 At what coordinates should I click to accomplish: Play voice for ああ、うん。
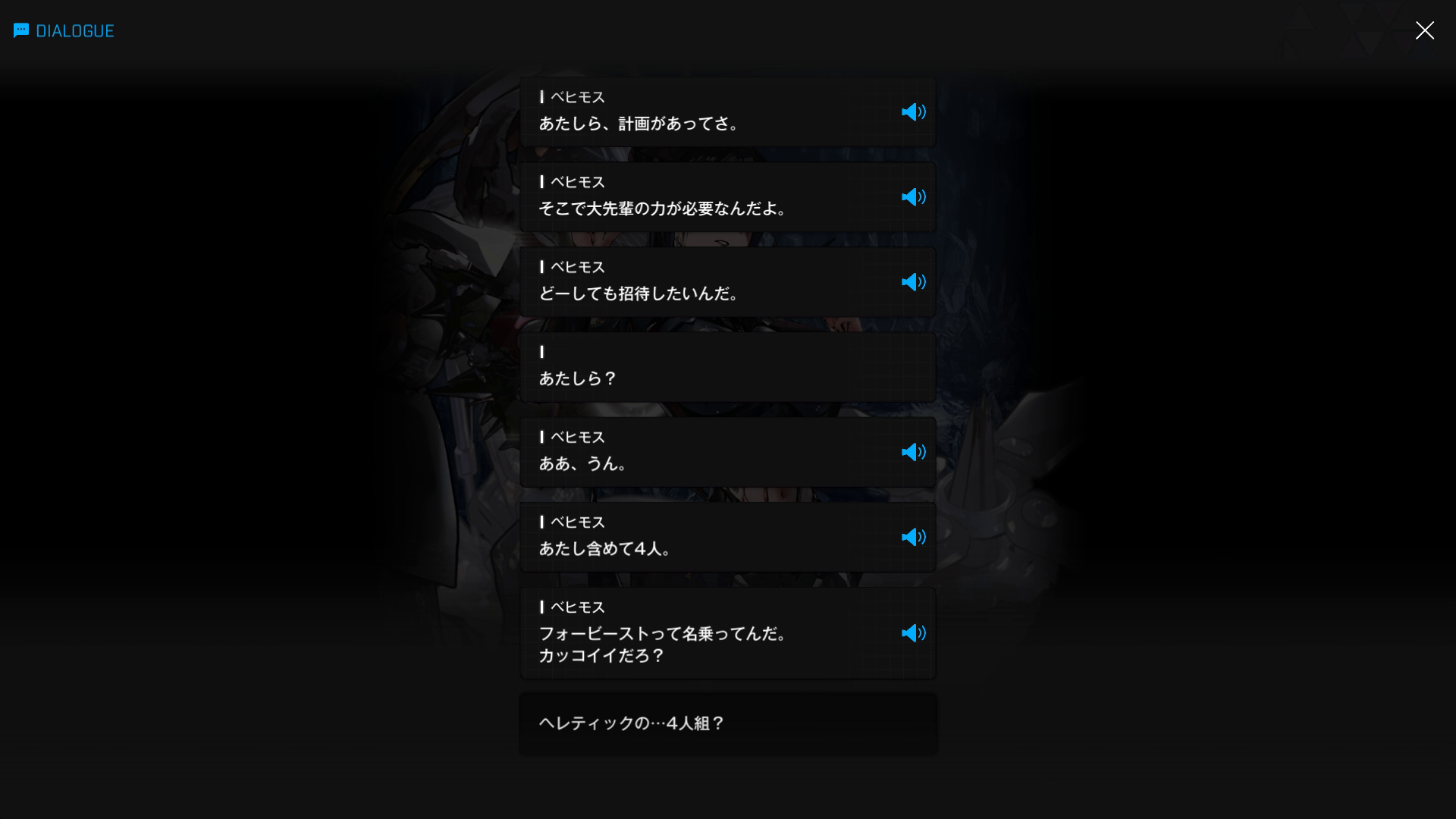pyautogui.click(x=913, y=452)
